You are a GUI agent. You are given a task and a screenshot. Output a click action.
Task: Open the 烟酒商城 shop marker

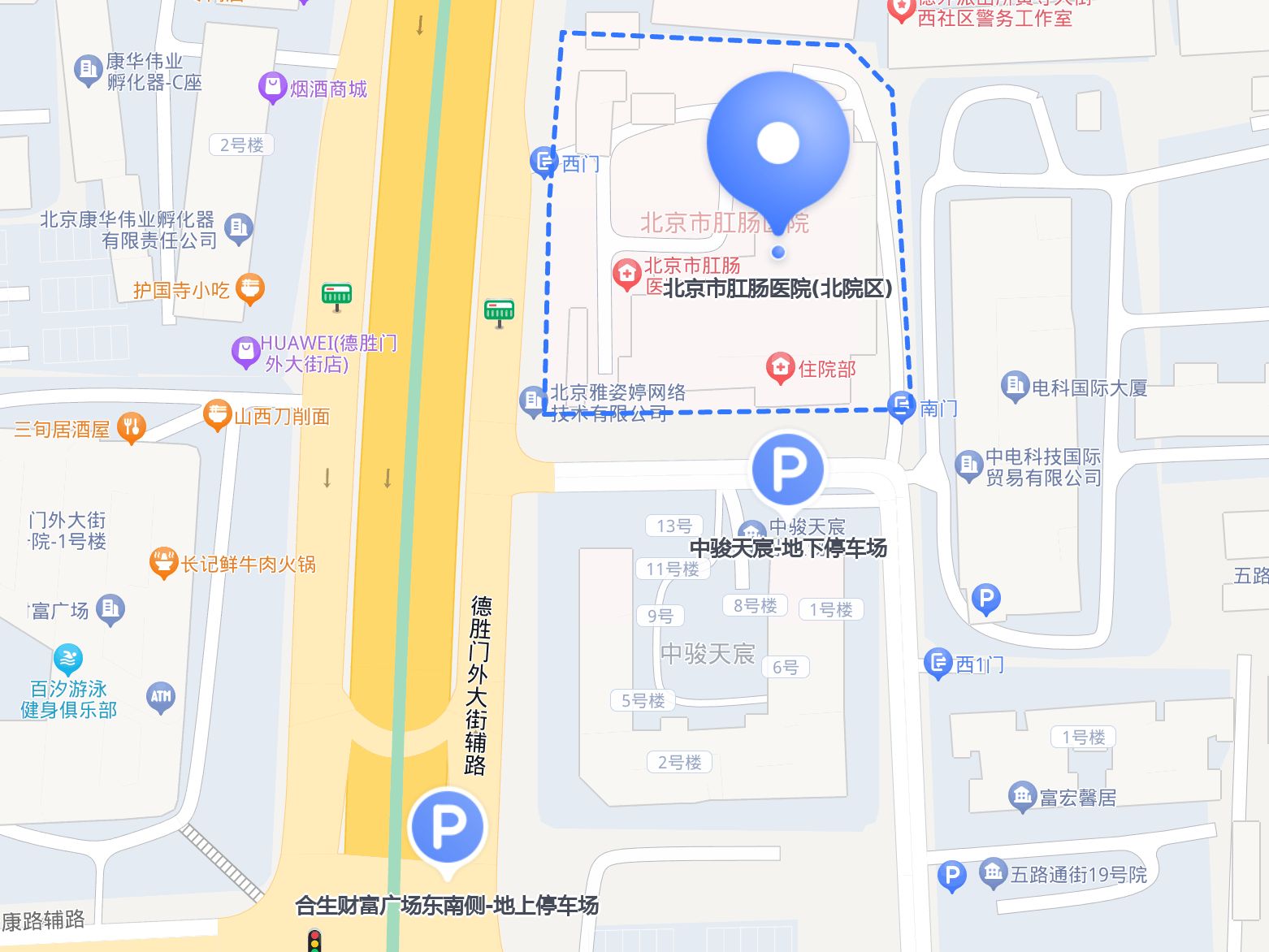272,88
